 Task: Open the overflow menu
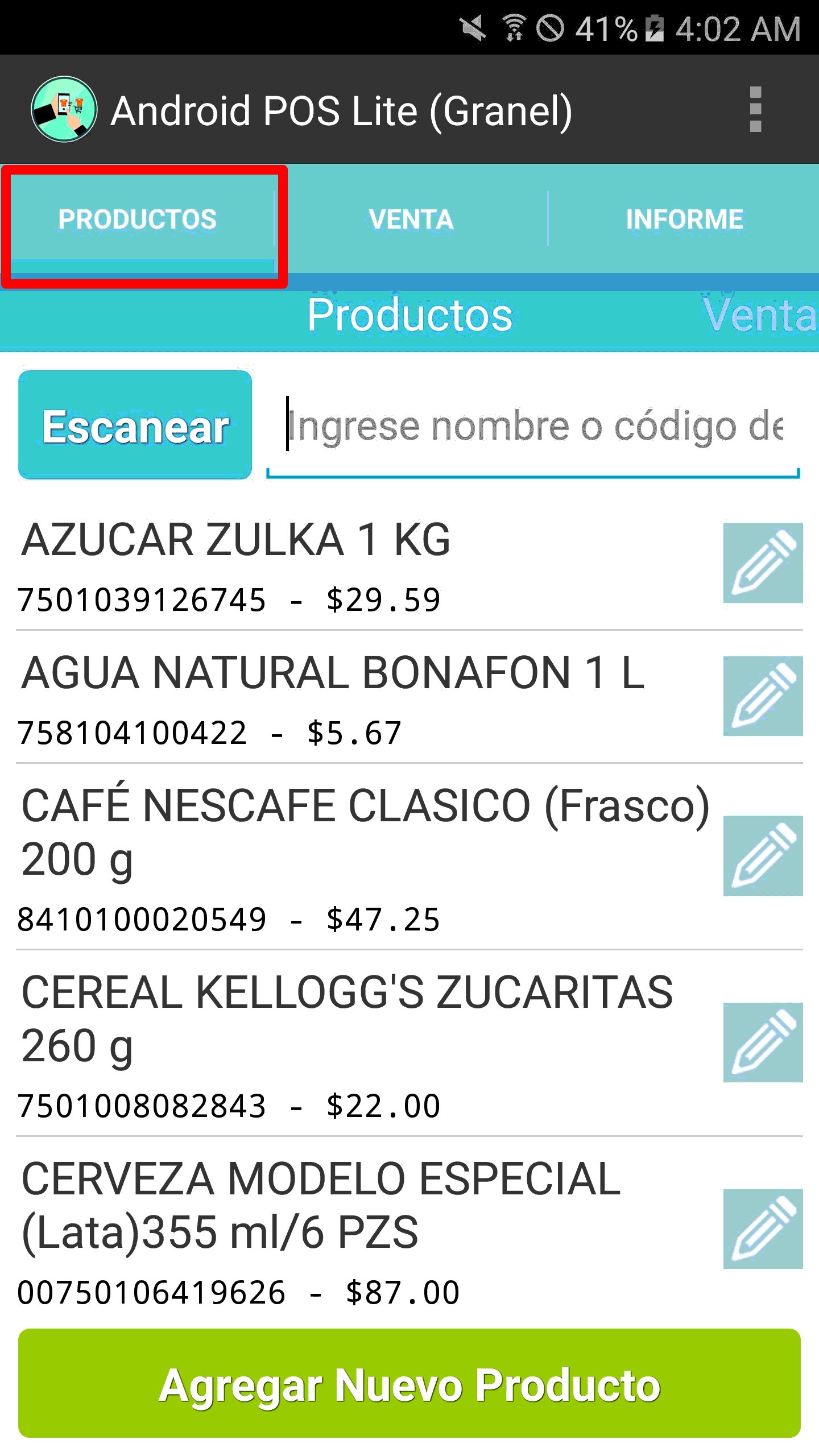click(x=755, y=109)
